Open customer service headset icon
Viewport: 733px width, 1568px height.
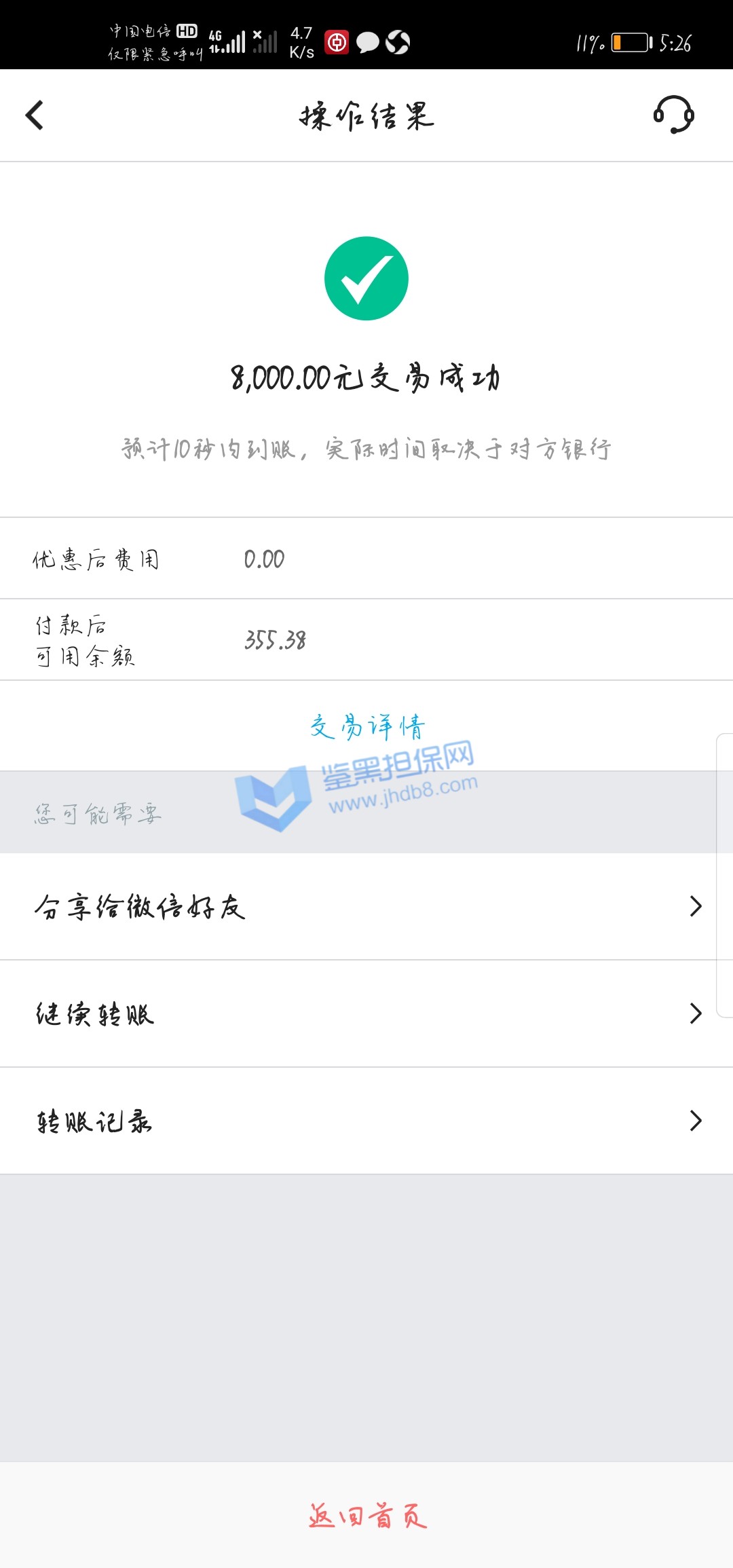pyautogui.click(x=673, y=115)
